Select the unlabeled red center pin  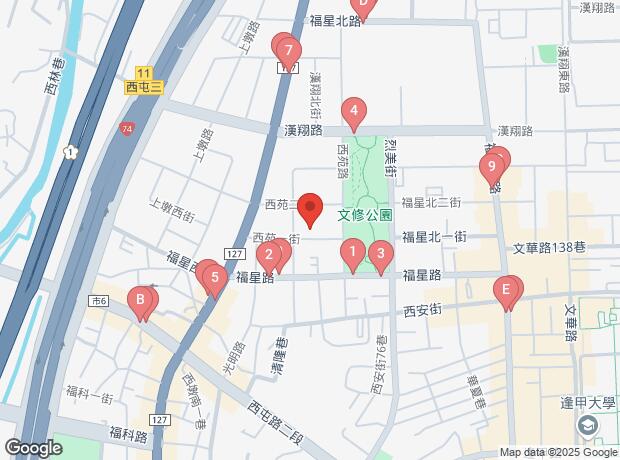310,209
